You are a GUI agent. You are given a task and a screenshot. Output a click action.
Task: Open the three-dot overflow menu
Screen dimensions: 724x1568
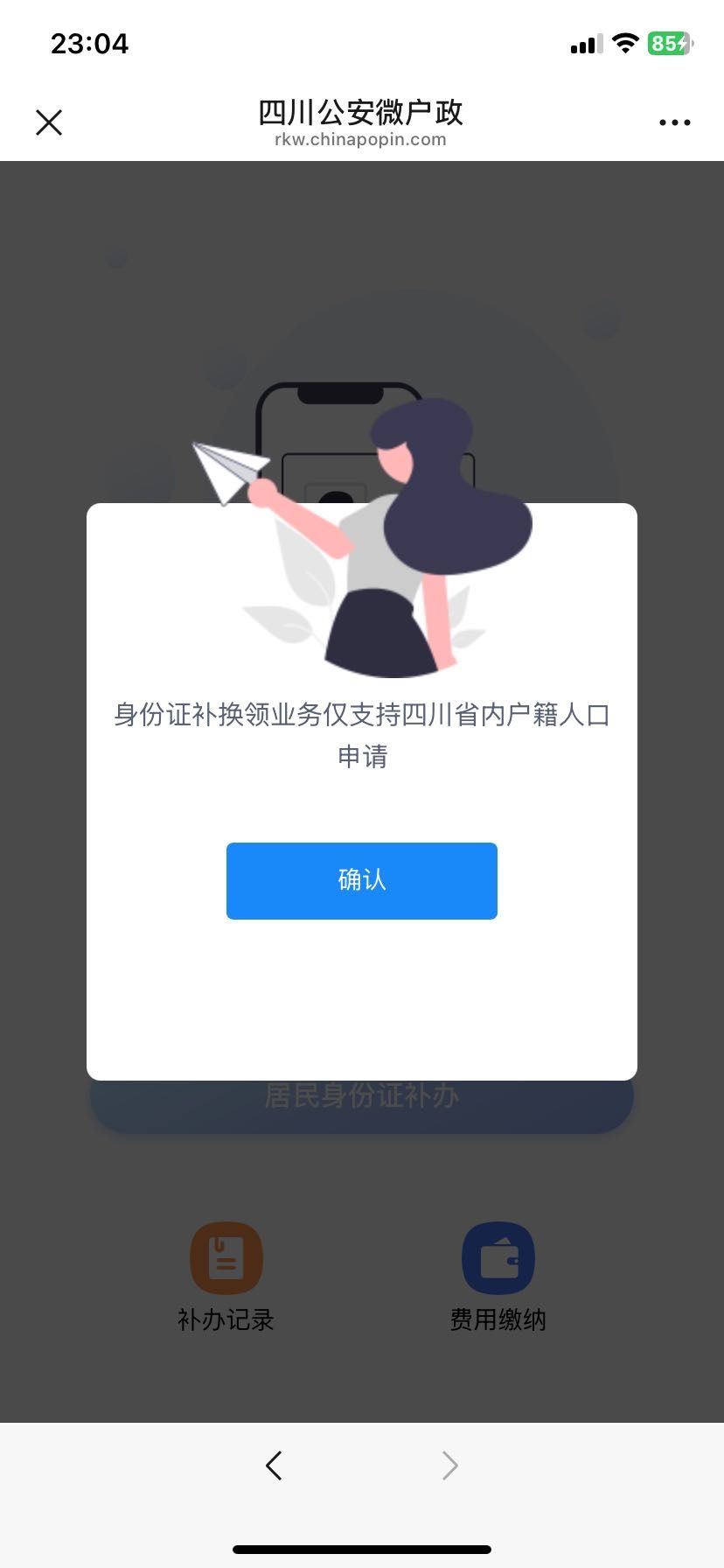(674, 122)
